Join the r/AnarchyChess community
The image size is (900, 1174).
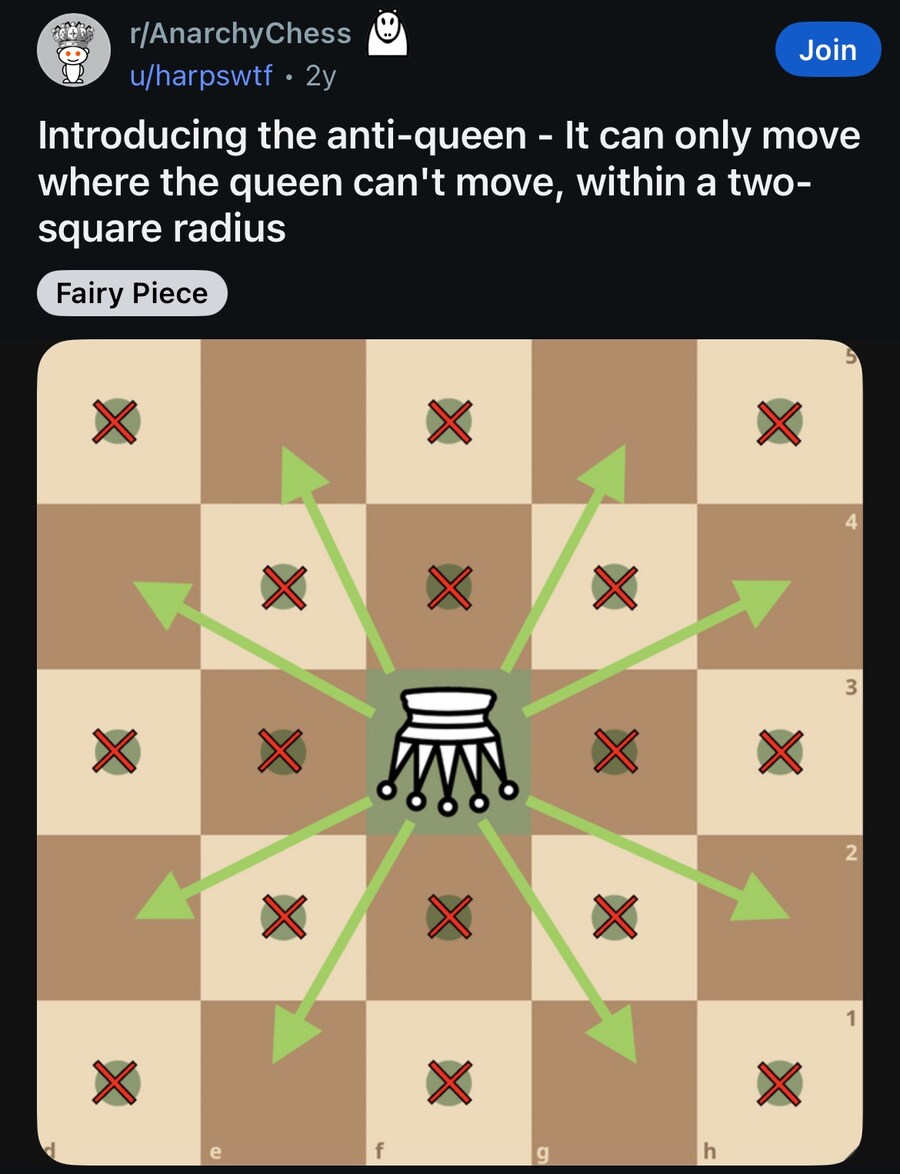(x=827, y=50)
